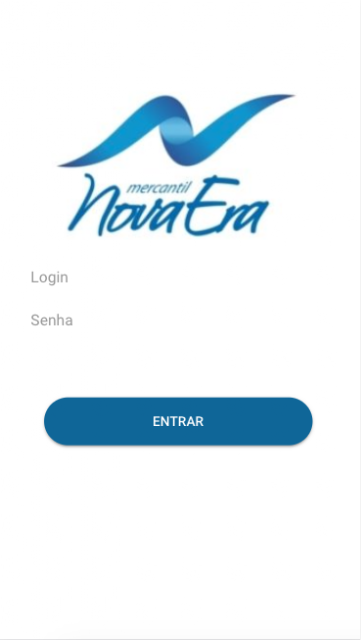This screenshot has height=640, width=361.
Task: Tap the ENTRAR button
Action: tap(178, 421)
